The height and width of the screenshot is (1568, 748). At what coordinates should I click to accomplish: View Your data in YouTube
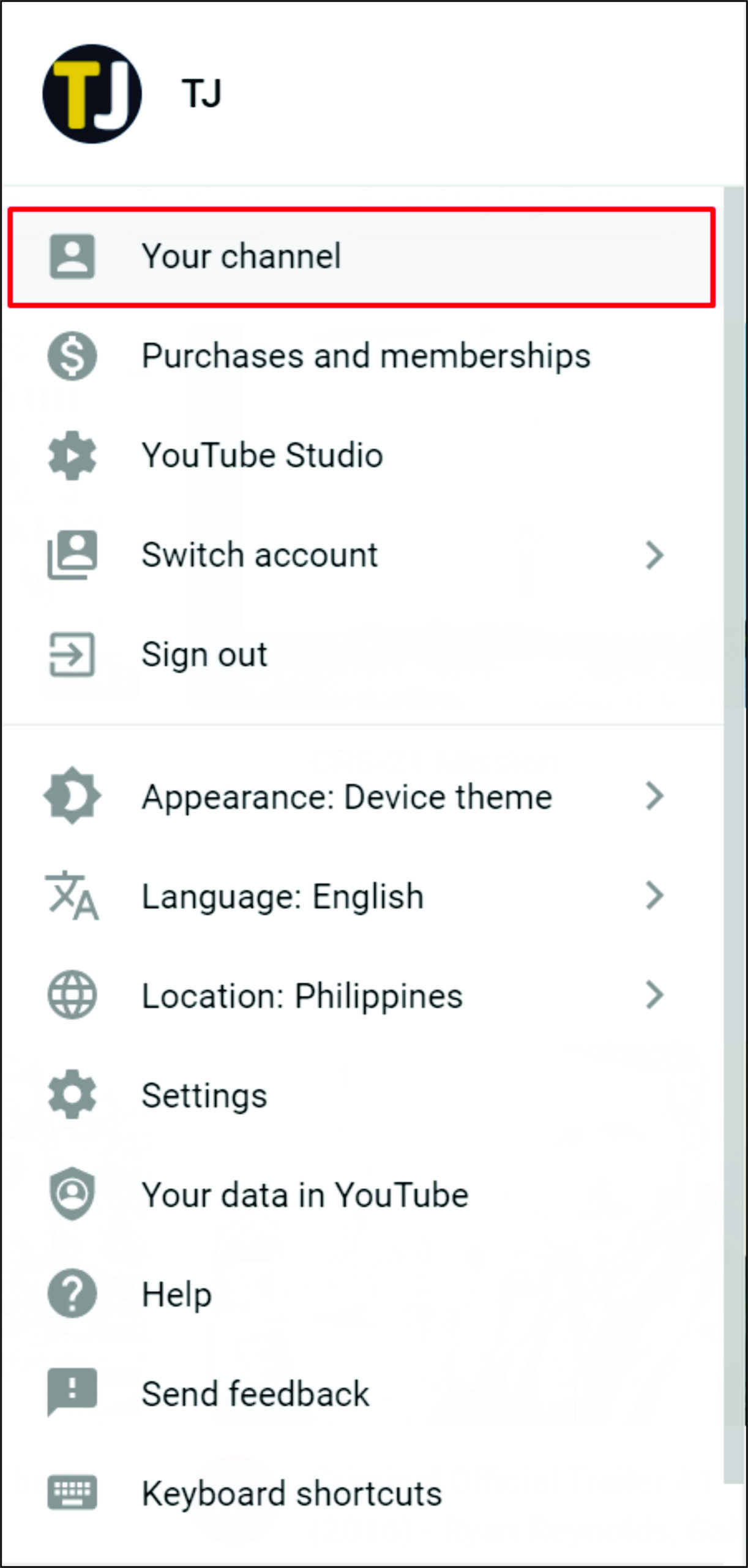coord(361,1194)
